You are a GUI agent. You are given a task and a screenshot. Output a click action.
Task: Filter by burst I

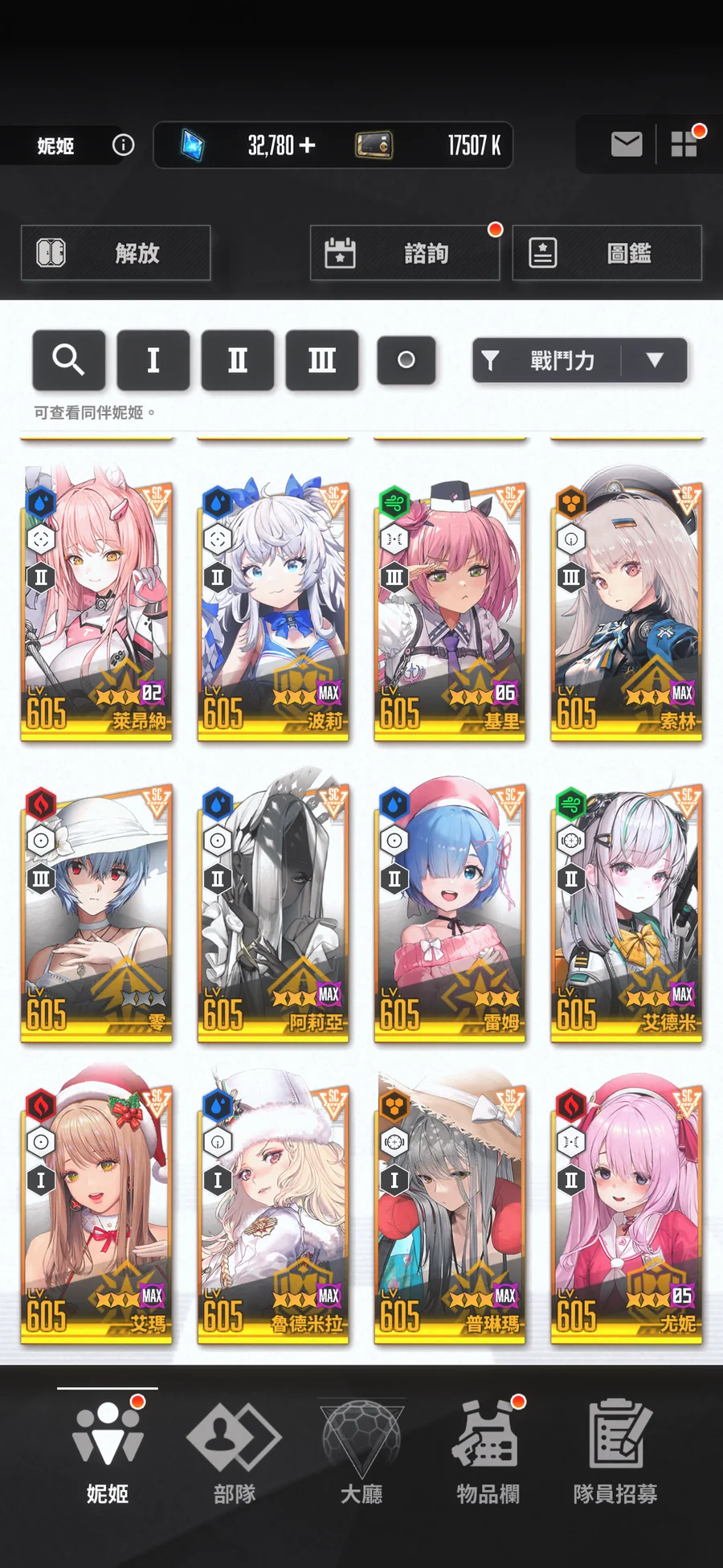(153, 359)
